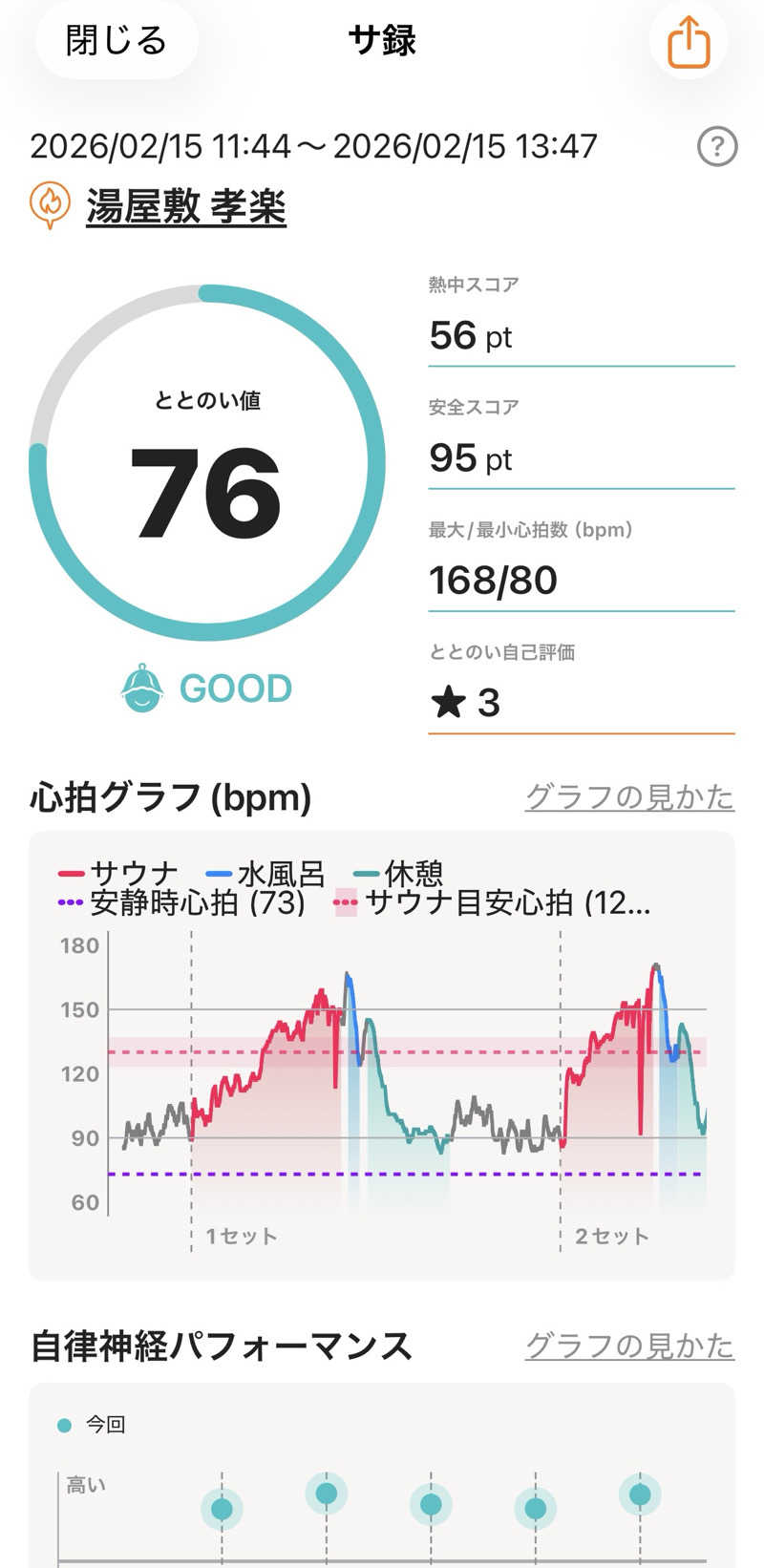Open グラフの見かた for 自律神経パフォーマンス
This screenshot has width=764, height=1568.
[x=629, y=1346]
